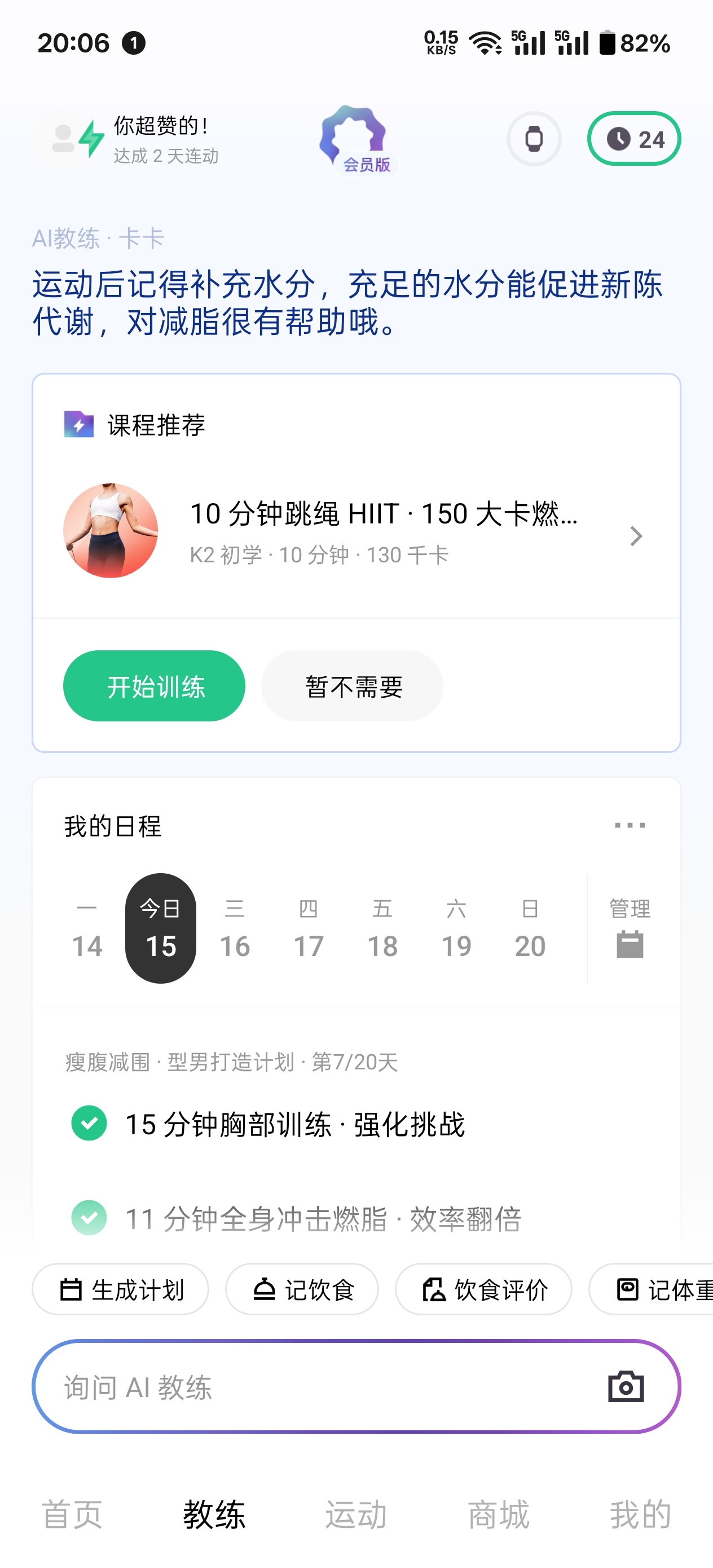Switch to the 首页 tab
Viewport: 713px width, 1568px height.
pyautogui.click(x=72, y=1514)
